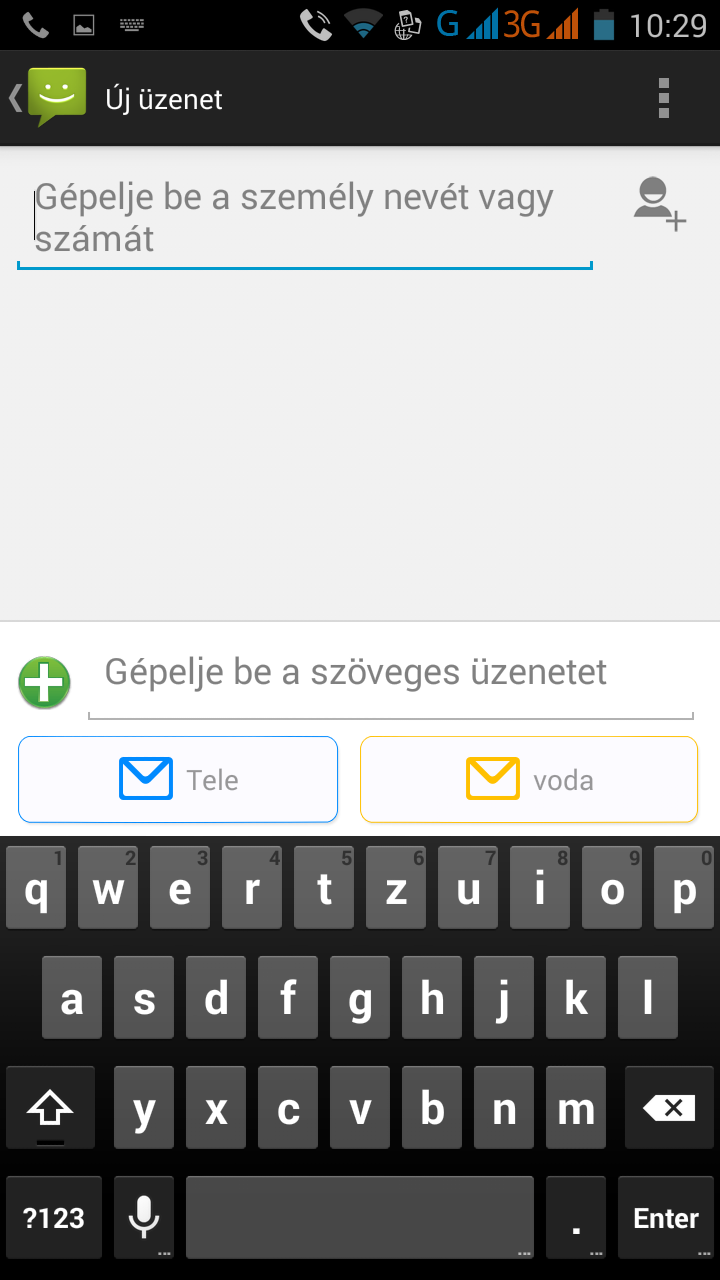Add a recipient from contacts
The height and width of the screenshot is (1280, 720).
(x=660, y=203)
